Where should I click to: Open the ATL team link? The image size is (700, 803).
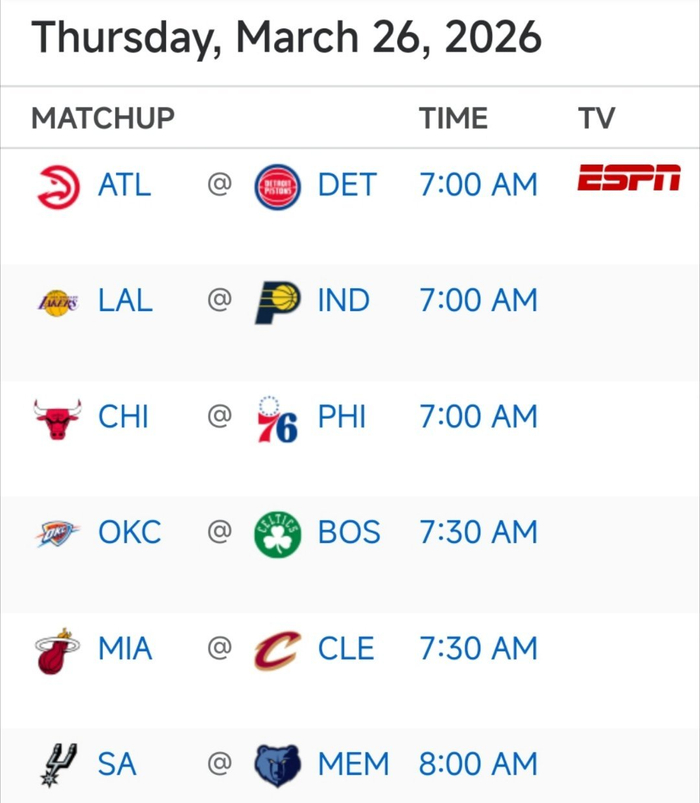pyautogui.click(x=124, y=185)
